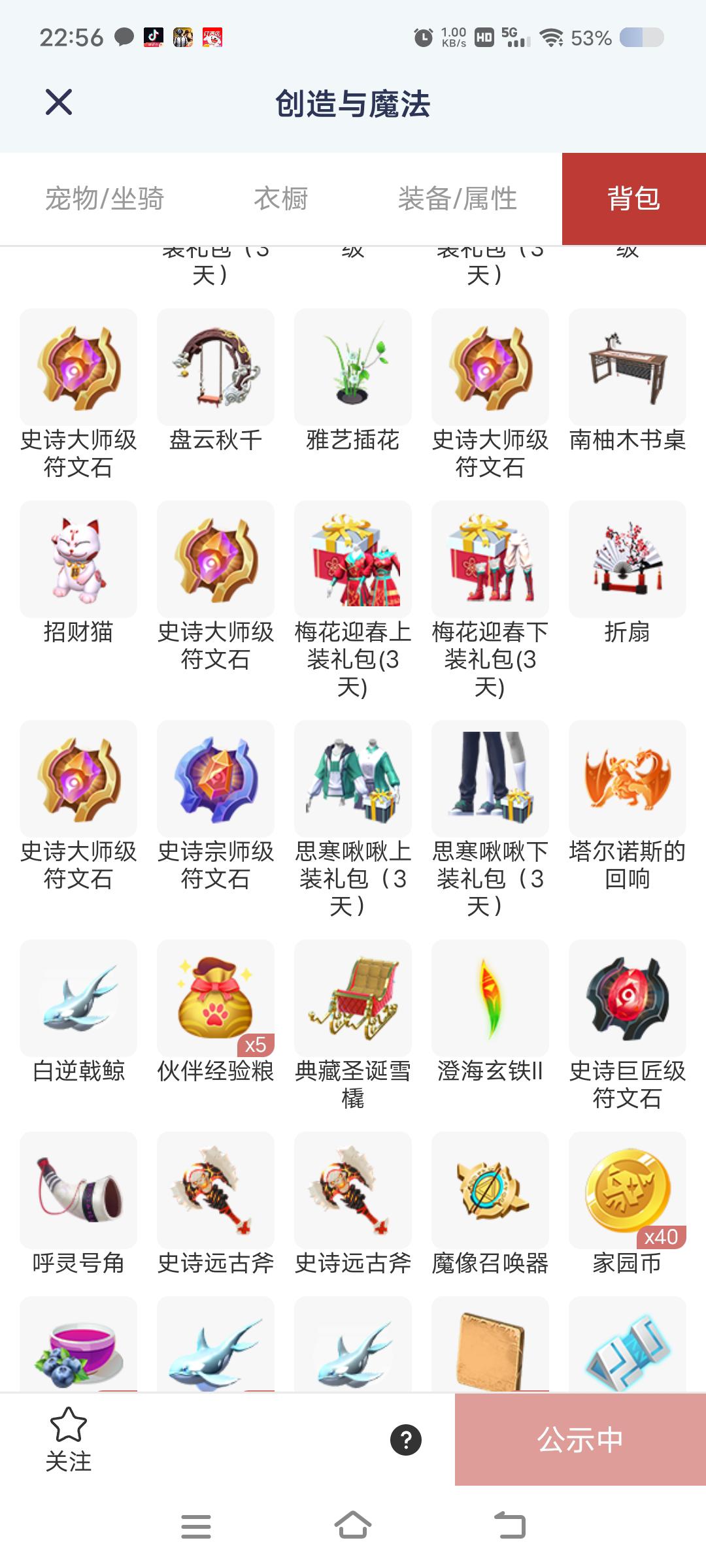Close the 创造与魔法 page
Screen dimensions: 706x1568
pyautogui.click(x=59, y=103)
